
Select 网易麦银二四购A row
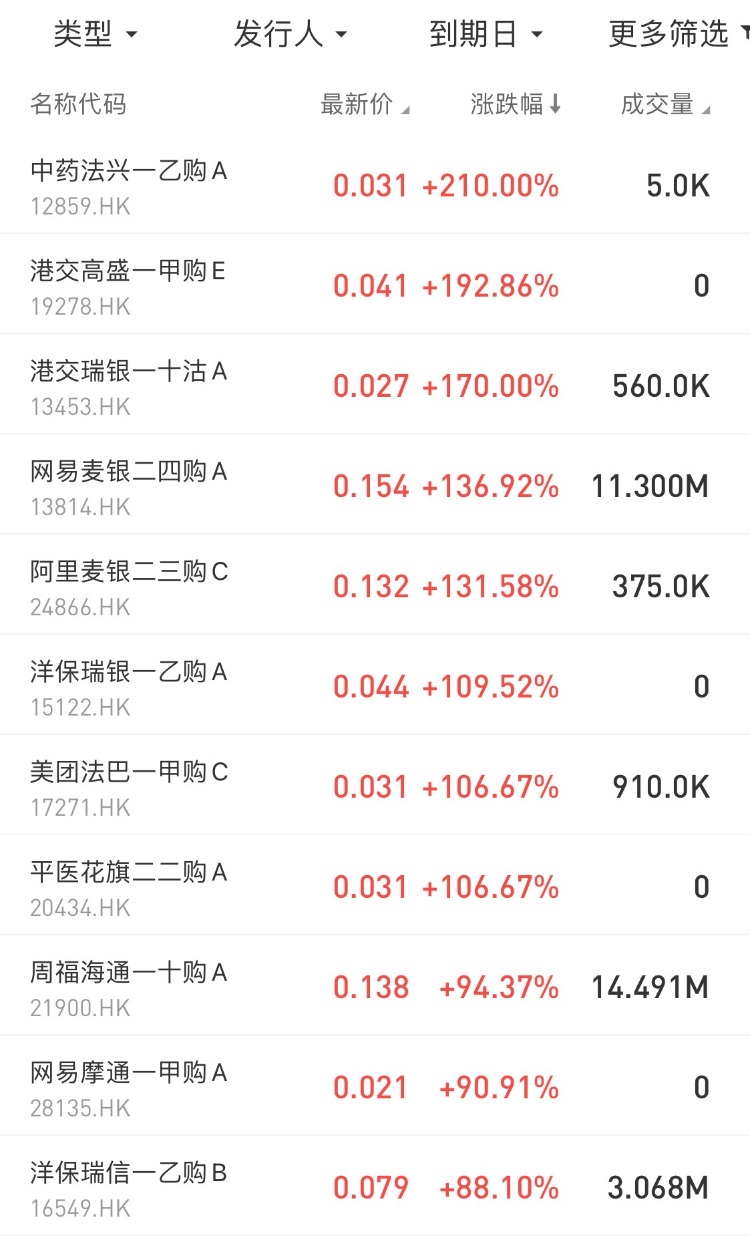click(x=130, y=486)
